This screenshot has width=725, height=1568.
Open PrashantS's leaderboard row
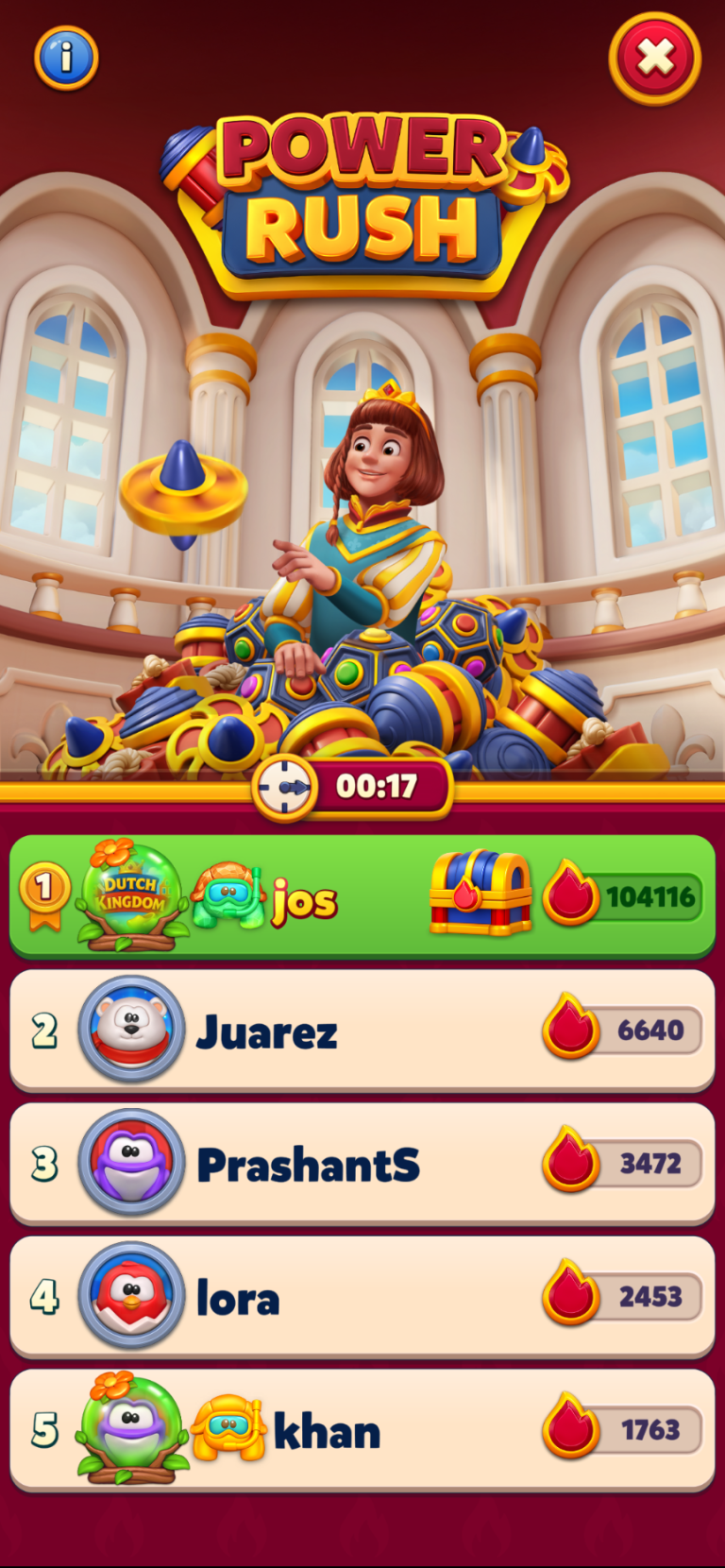362,1164
